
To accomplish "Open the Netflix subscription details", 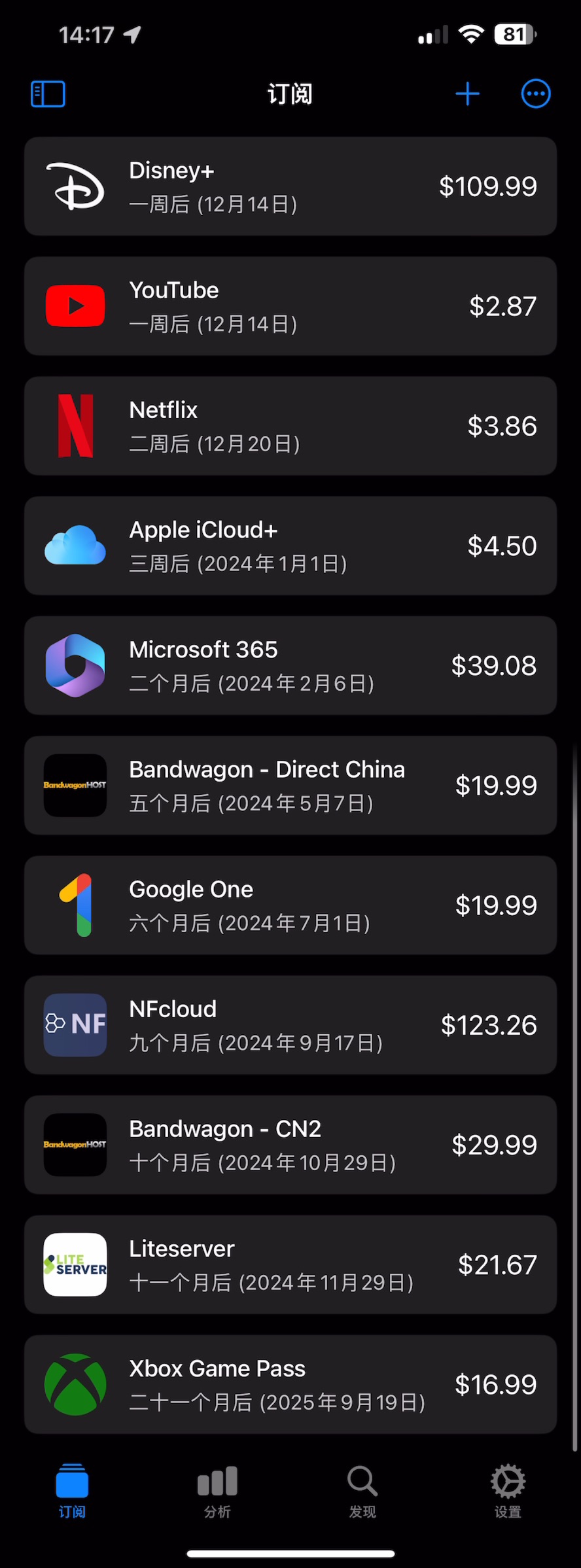I will (x=290, y=425).
